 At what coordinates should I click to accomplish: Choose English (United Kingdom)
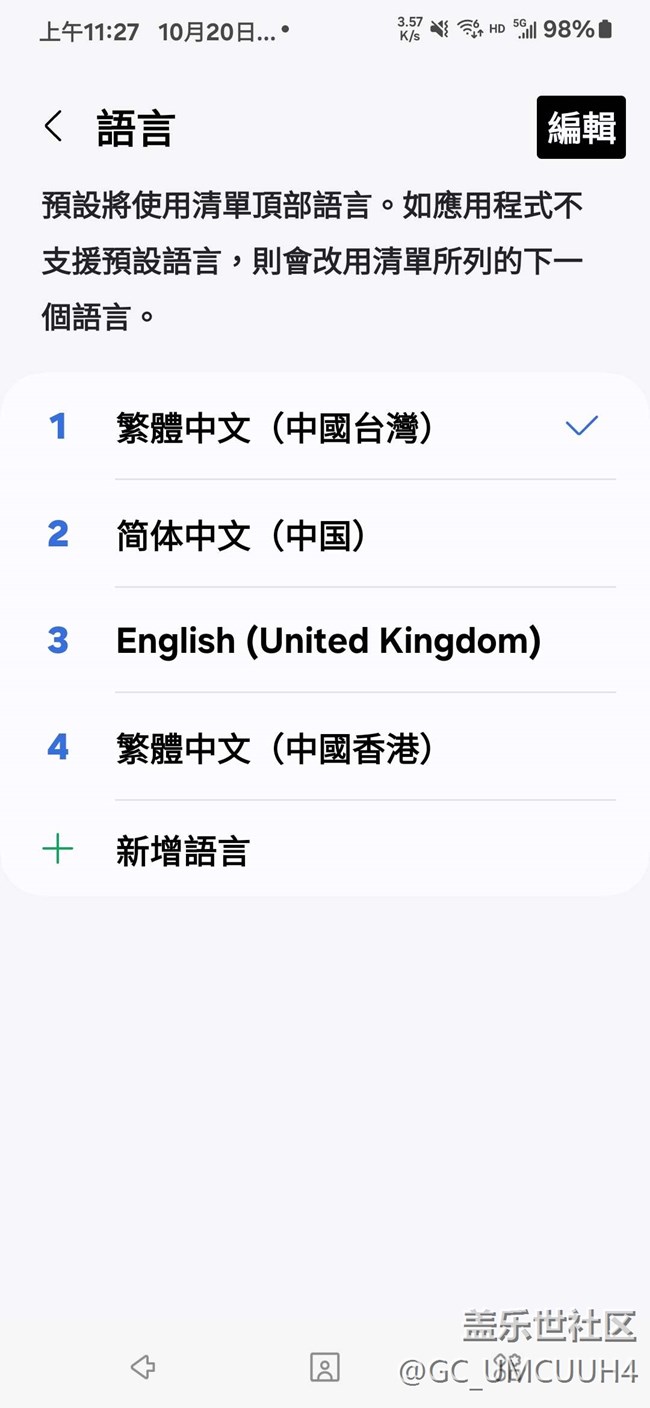(325, 640)
